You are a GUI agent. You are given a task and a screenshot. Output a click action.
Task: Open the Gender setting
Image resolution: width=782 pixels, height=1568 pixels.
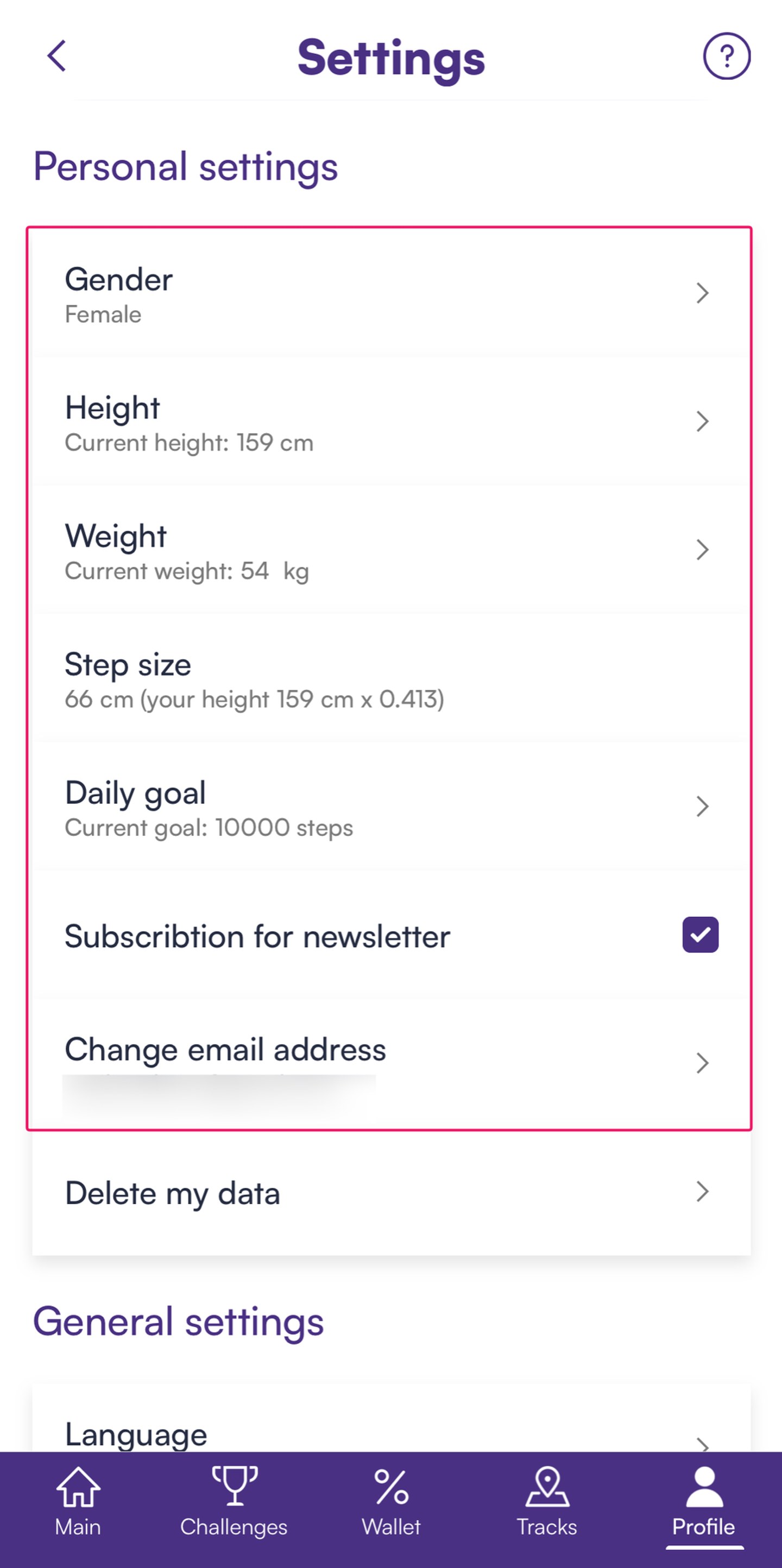click(390, 293)
